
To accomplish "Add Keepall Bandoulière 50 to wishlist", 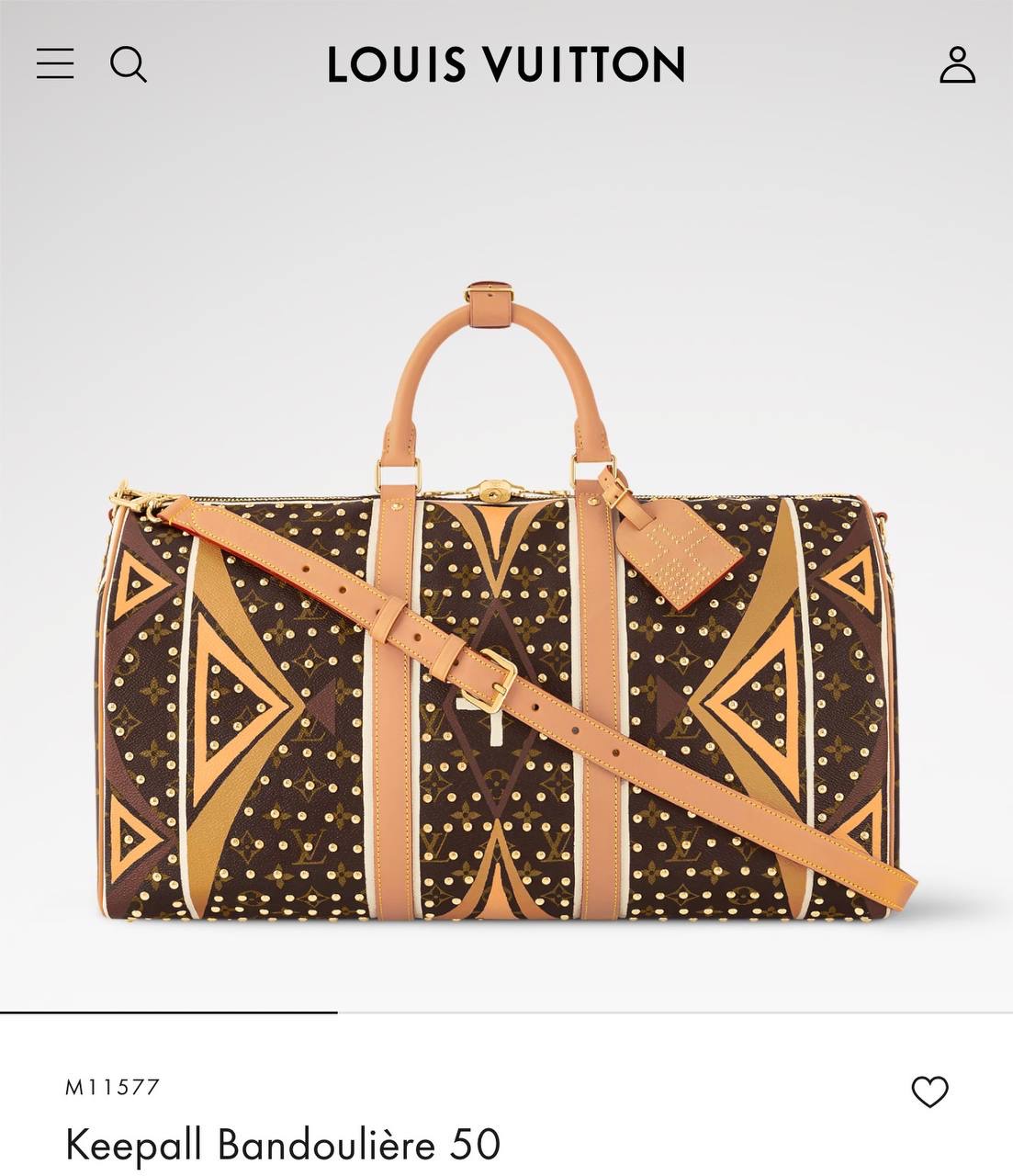I will pos(929,1091).
